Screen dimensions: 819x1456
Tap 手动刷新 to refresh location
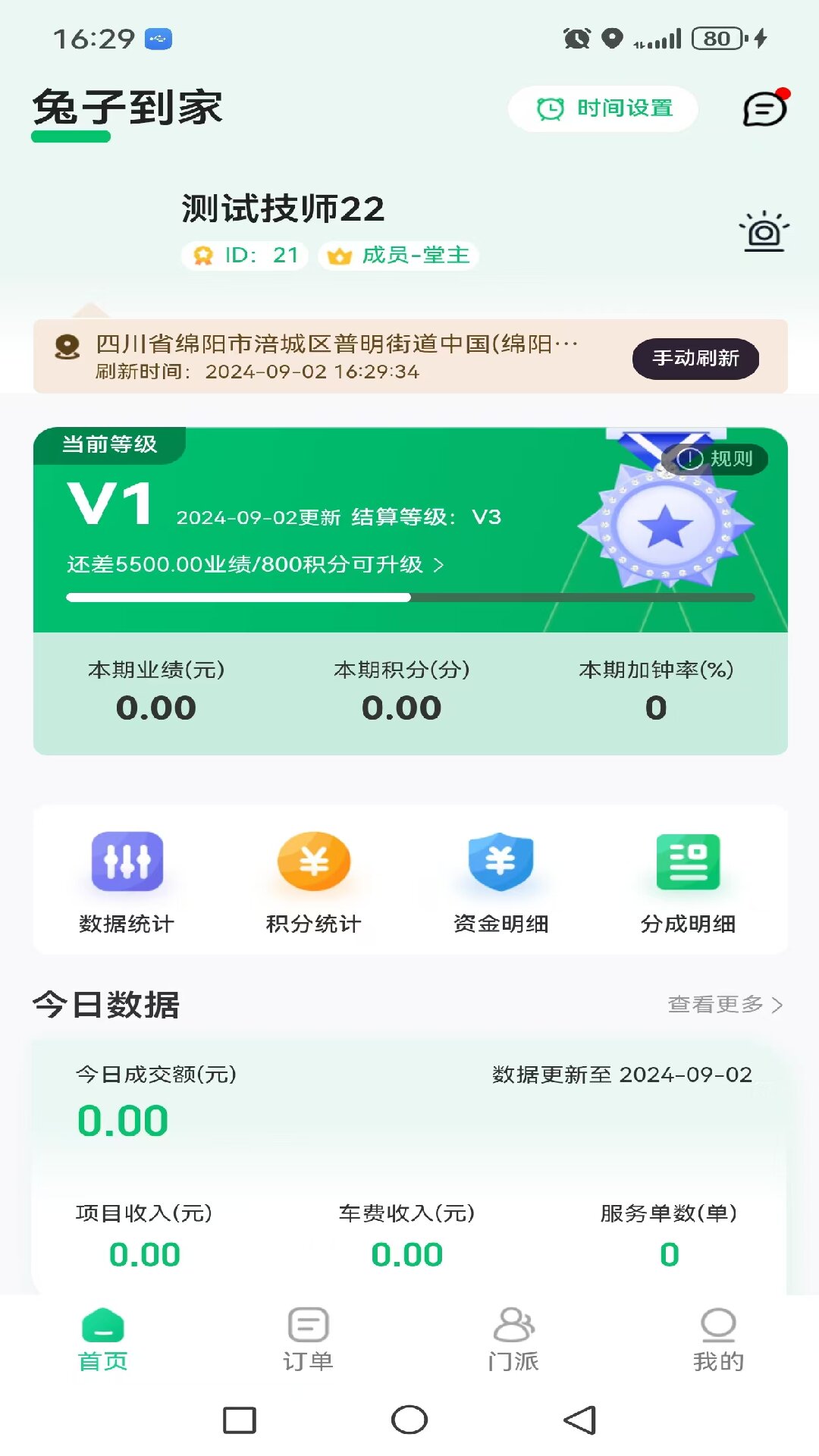695,358
